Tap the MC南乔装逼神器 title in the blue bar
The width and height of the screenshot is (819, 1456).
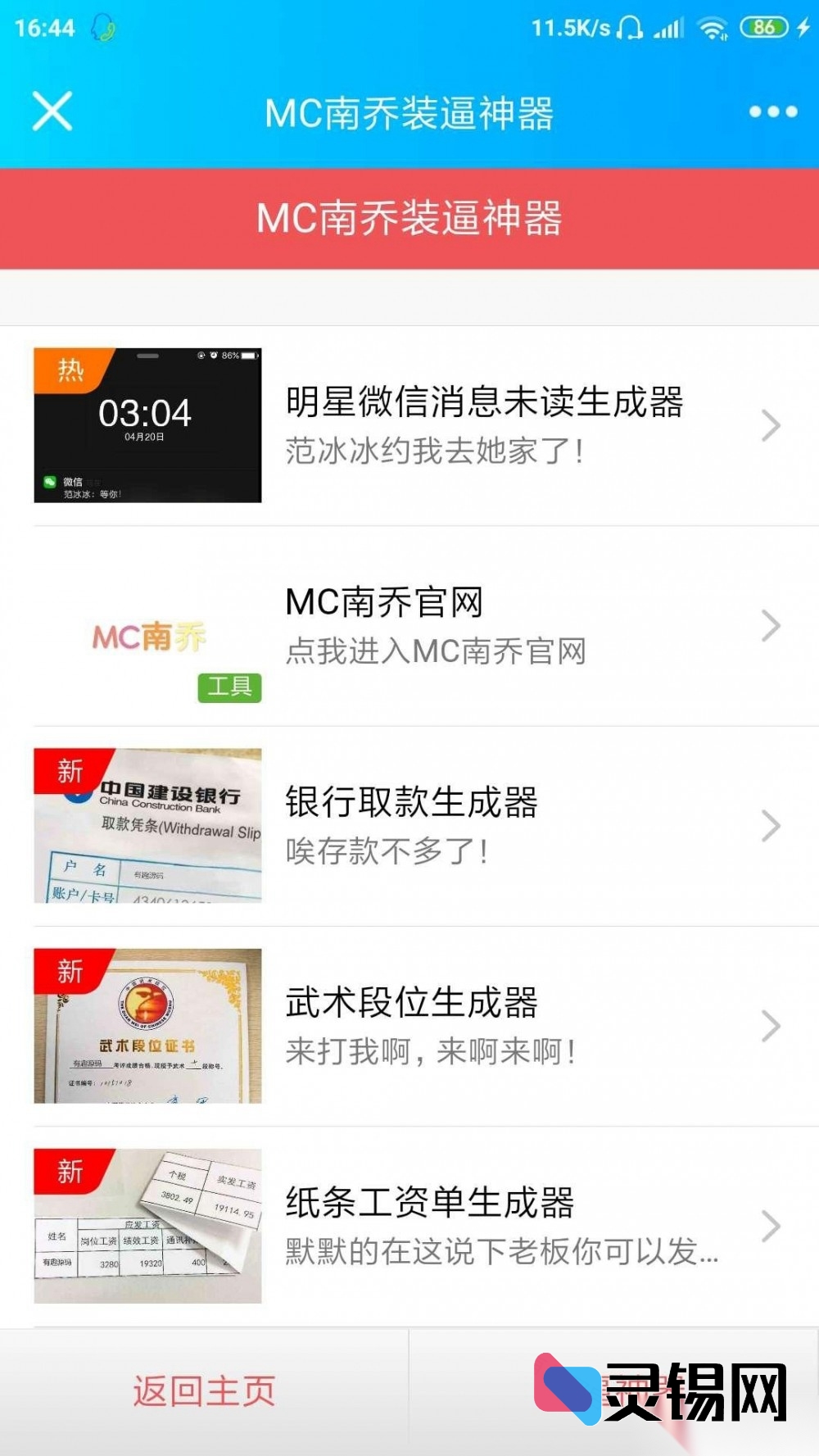pos(409,113)
